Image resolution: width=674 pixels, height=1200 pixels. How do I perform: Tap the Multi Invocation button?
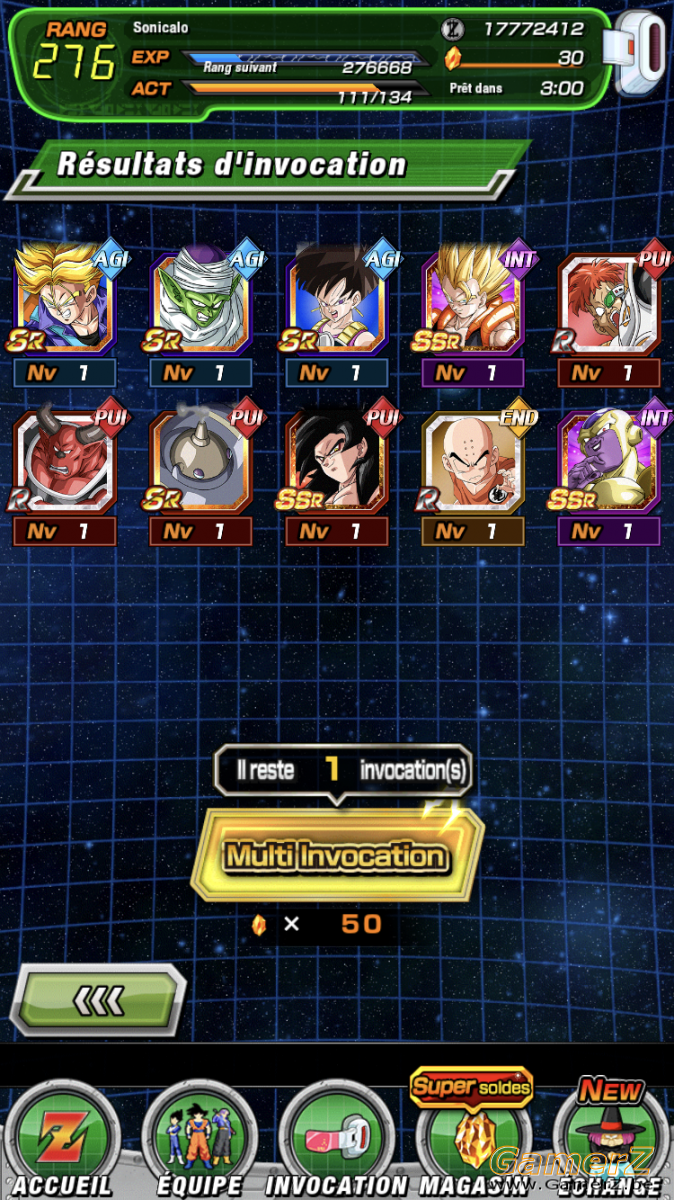337,856
